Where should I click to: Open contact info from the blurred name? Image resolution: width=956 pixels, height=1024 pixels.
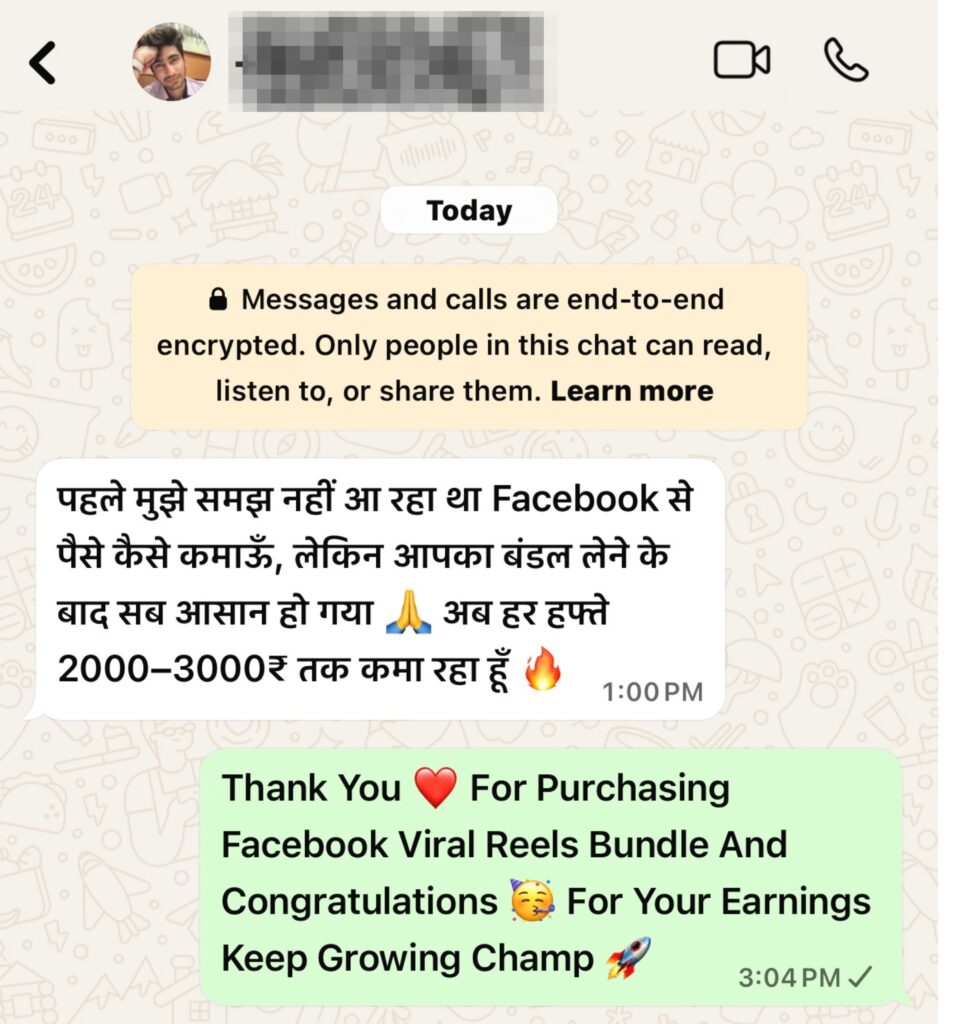[x=388, y=62]
